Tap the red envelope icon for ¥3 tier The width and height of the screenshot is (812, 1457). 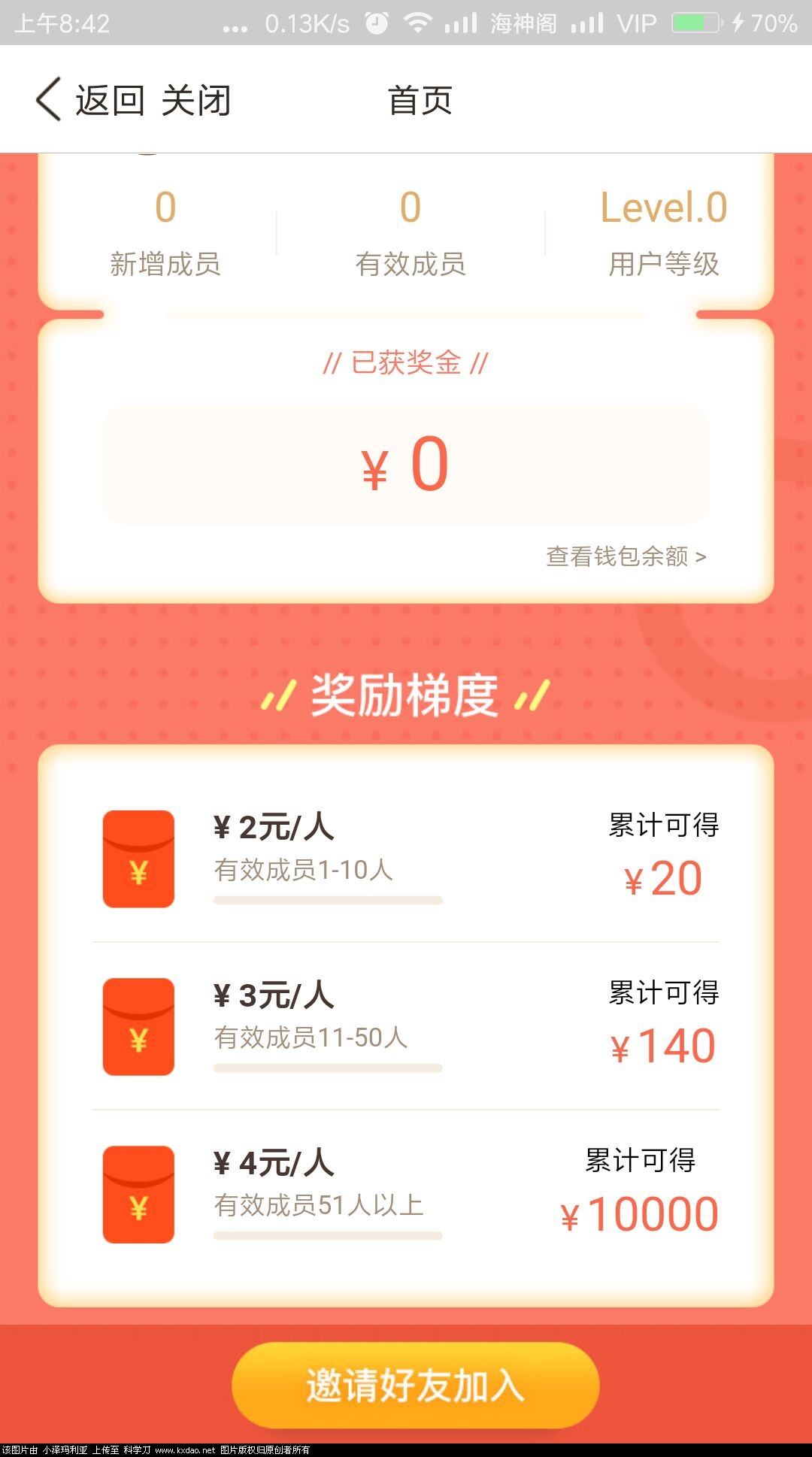point(138,1024)
